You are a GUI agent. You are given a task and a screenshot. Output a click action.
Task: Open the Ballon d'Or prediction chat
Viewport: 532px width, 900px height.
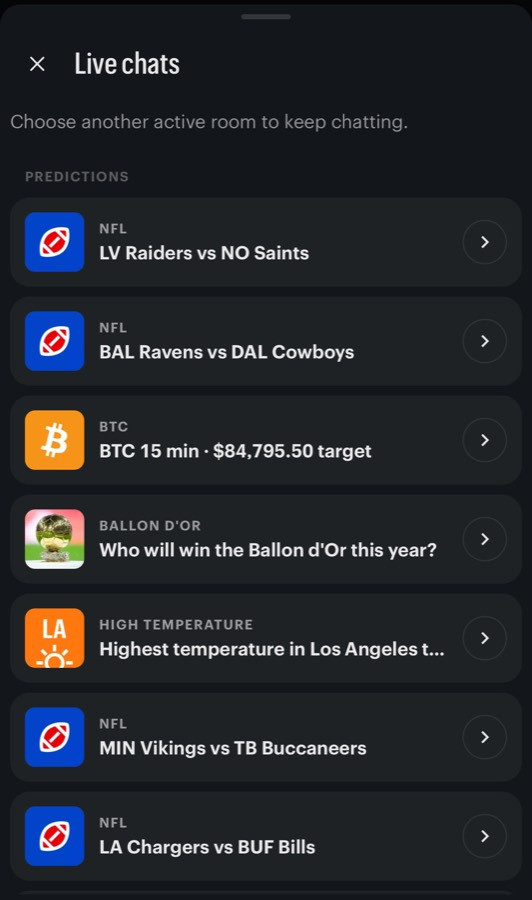[x=266, y=539]
